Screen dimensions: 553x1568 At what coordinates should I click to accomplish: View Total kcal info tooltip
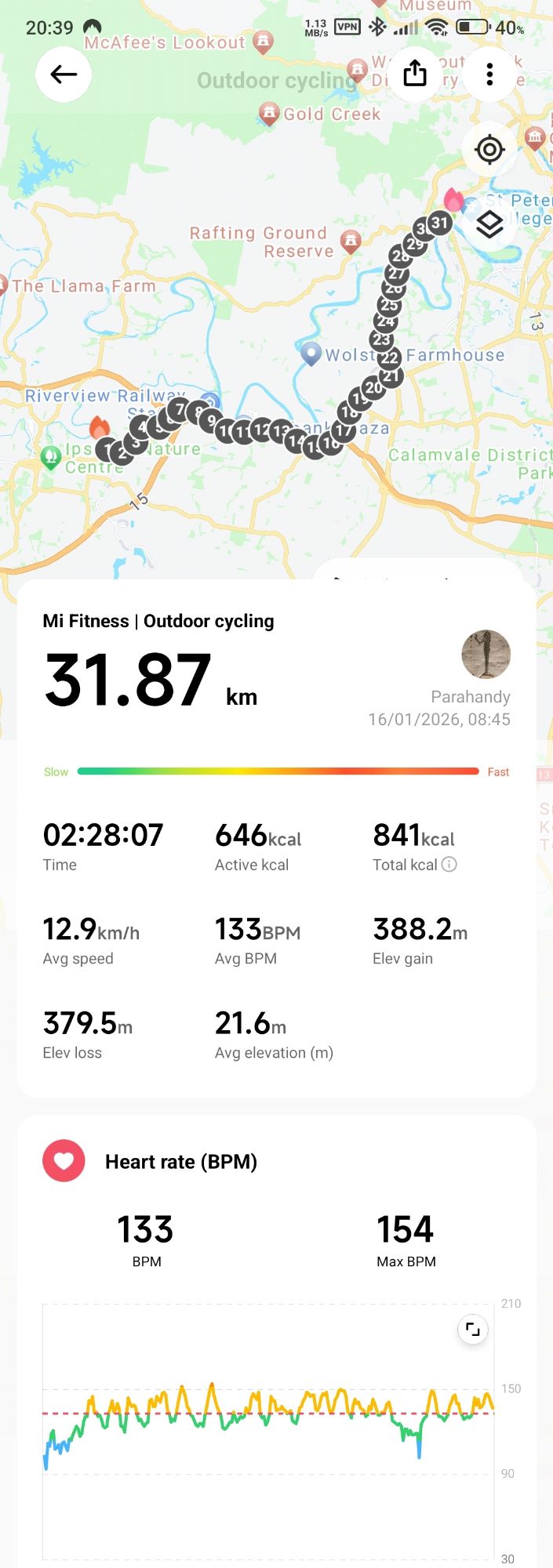[449, 864]
